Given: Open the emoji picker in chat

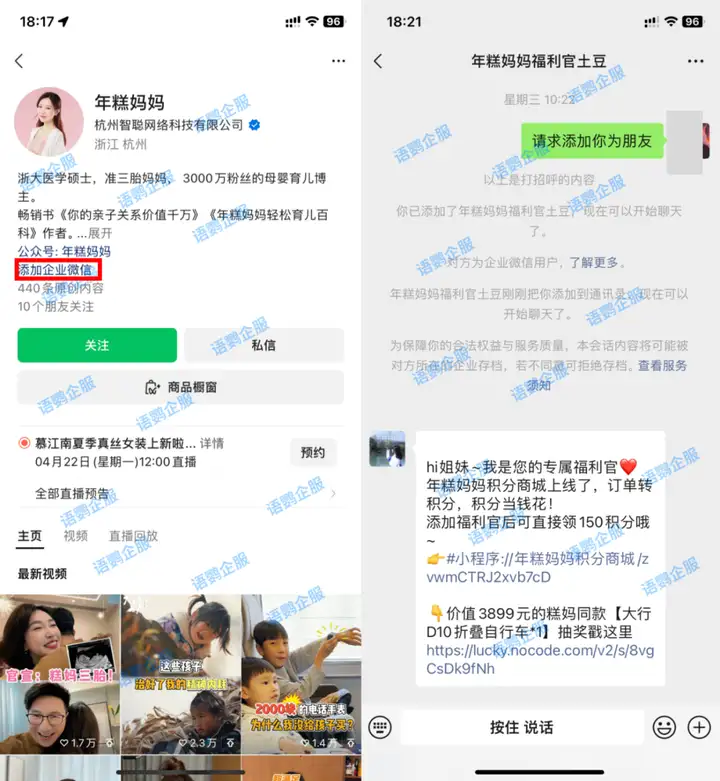Looking at the screenshot, I should tap(664, 727).
